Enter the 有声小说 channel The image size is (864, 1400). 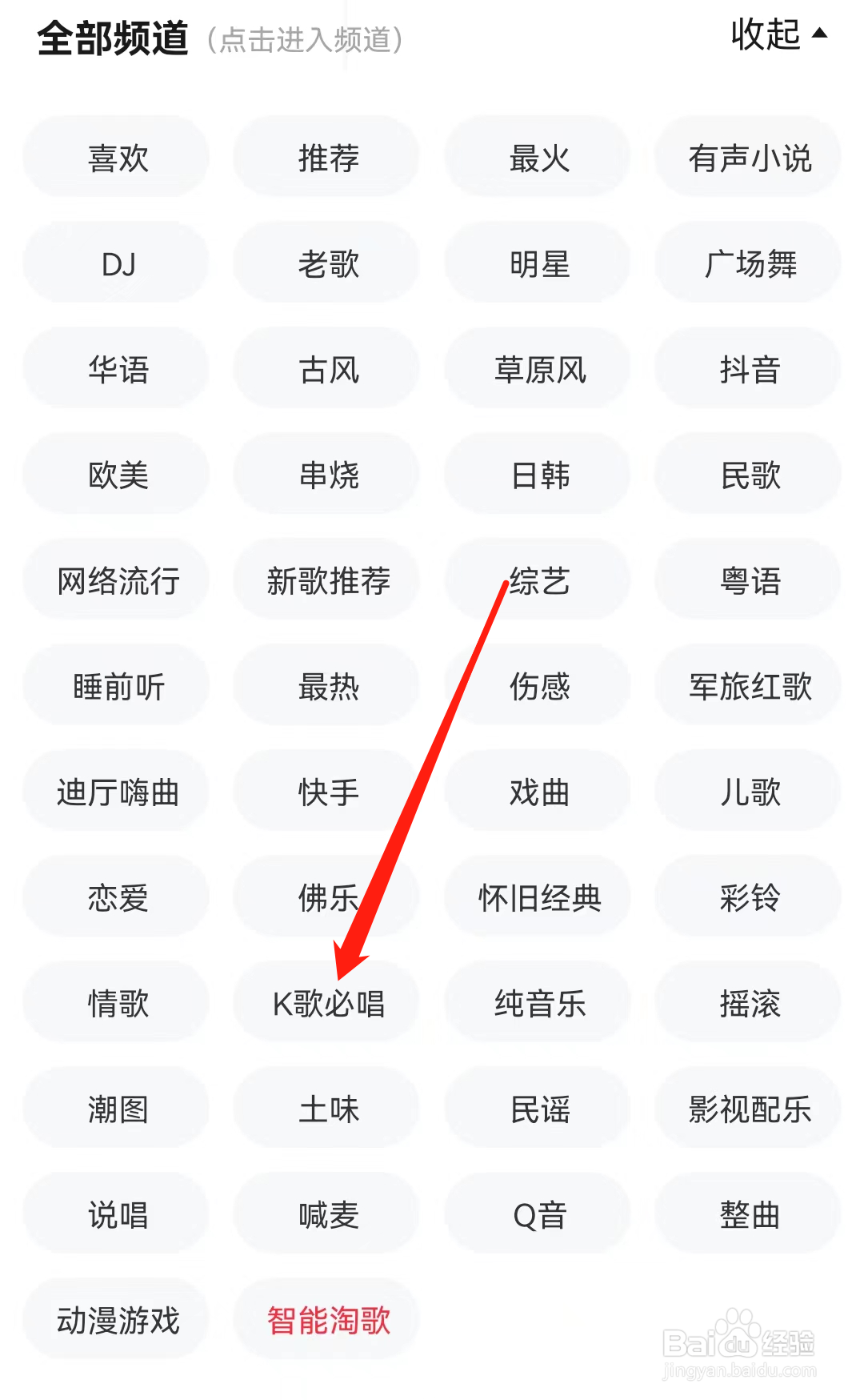point(747,157)
